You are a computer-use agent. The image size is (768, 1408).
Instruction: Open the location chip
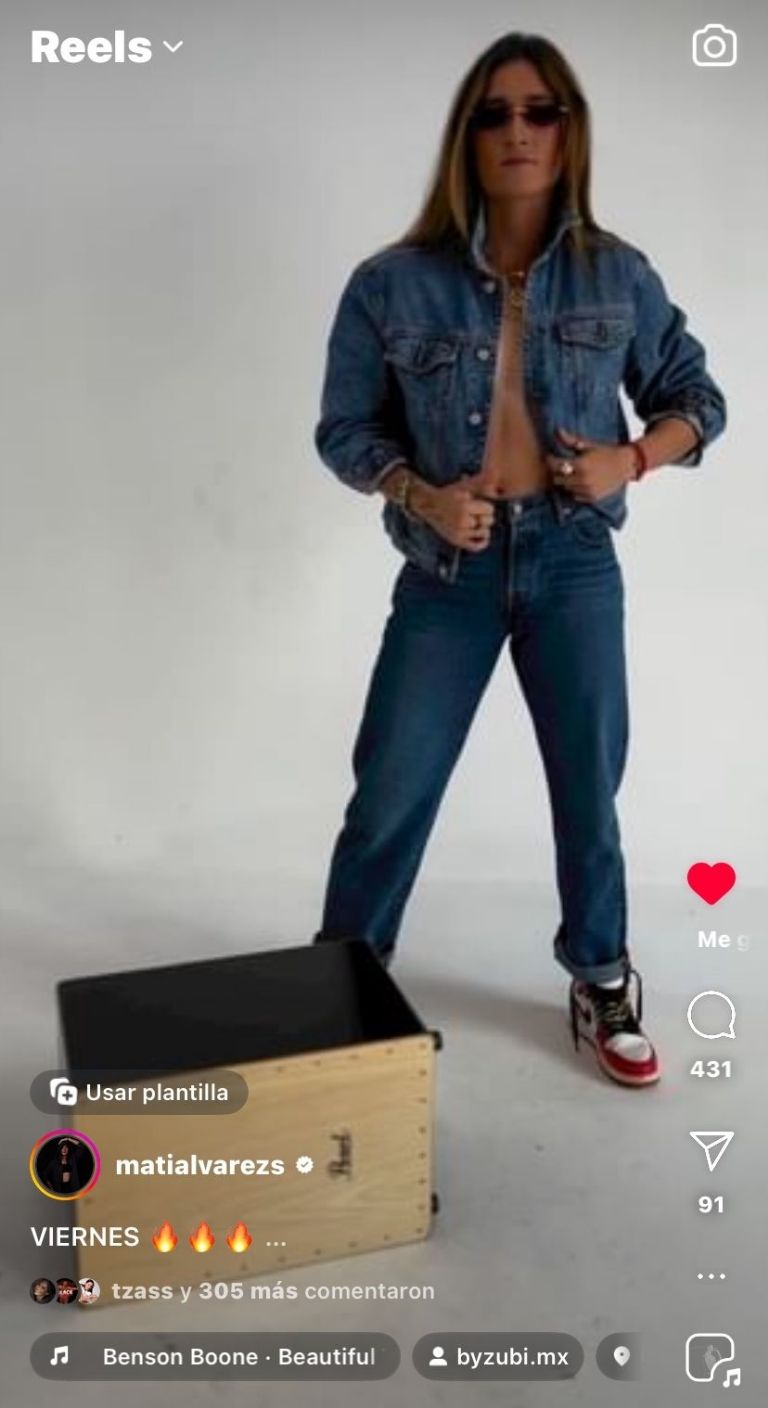[x=621, y=1357]
